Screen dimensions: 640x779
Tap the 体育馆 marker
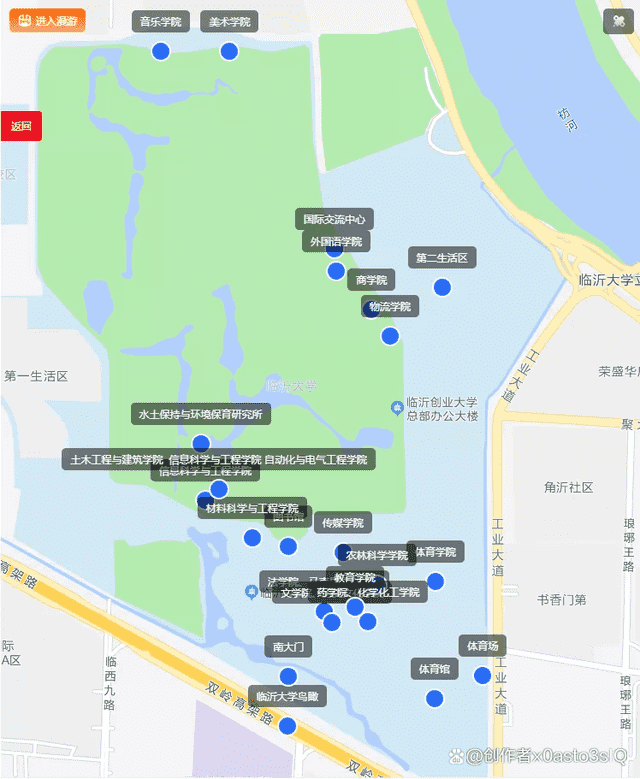434,698
